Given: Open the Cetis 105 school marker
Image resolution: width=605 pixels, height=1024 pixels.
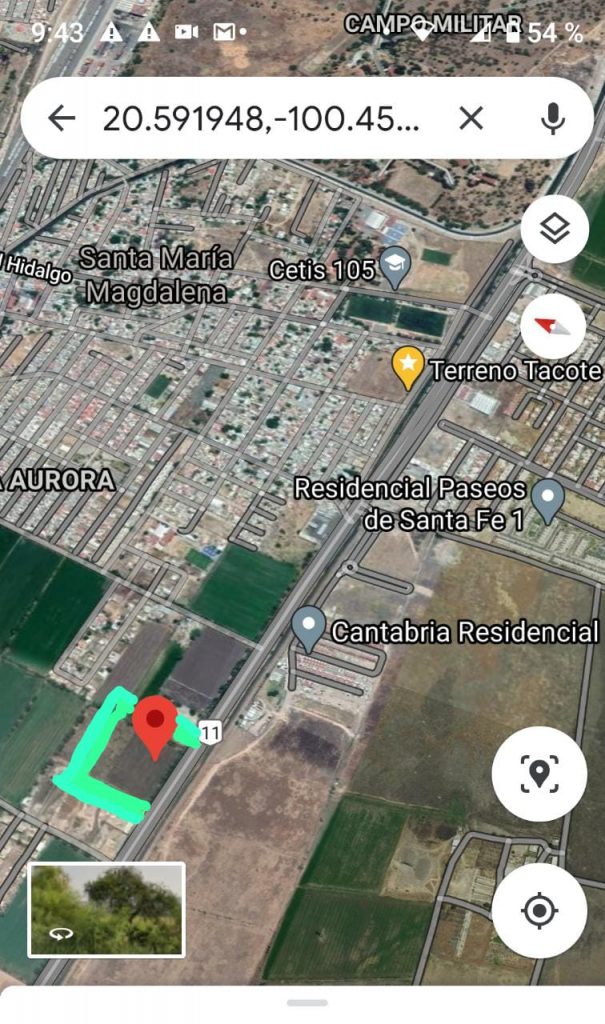Looking at the screenshot, I should [x=396, y=266].
